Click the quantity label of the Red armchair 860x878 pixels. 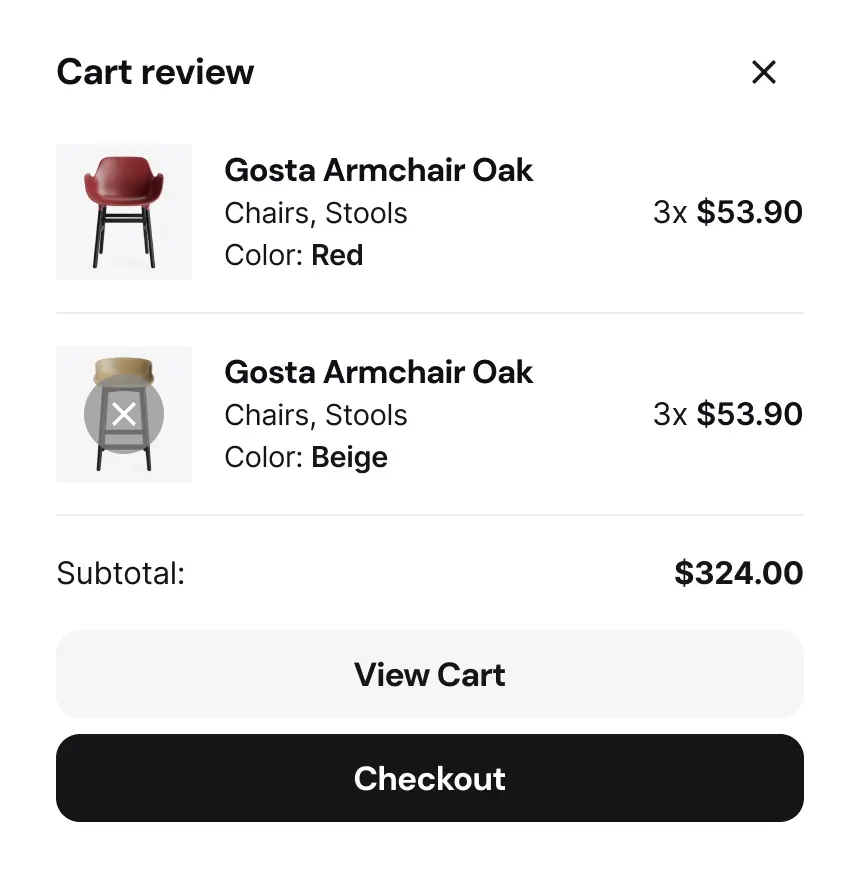pyautogui.click(x=671, y=212)
